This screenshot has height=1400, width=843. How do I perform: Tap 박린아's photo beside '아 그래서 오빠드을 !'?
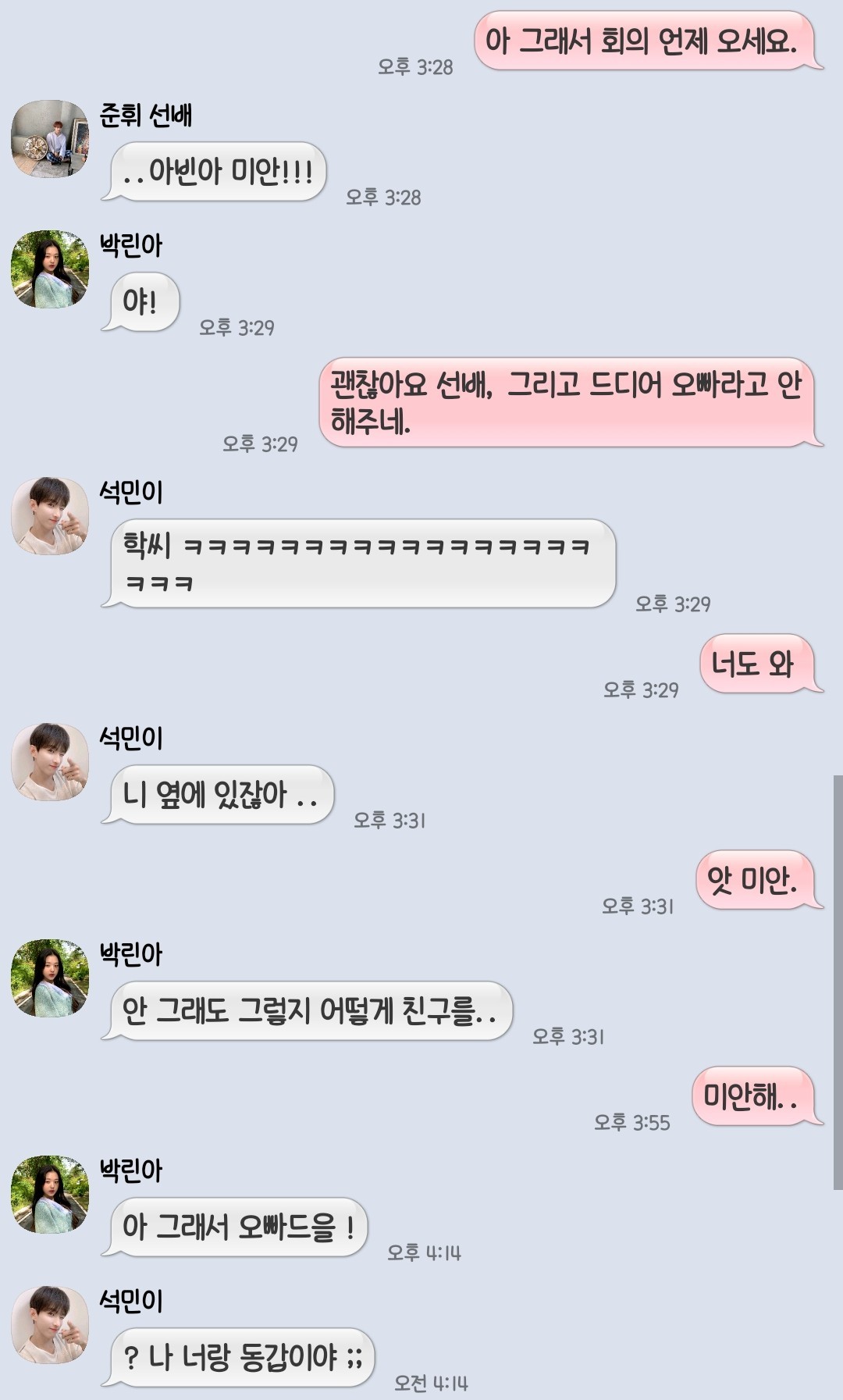point(50,1195)
